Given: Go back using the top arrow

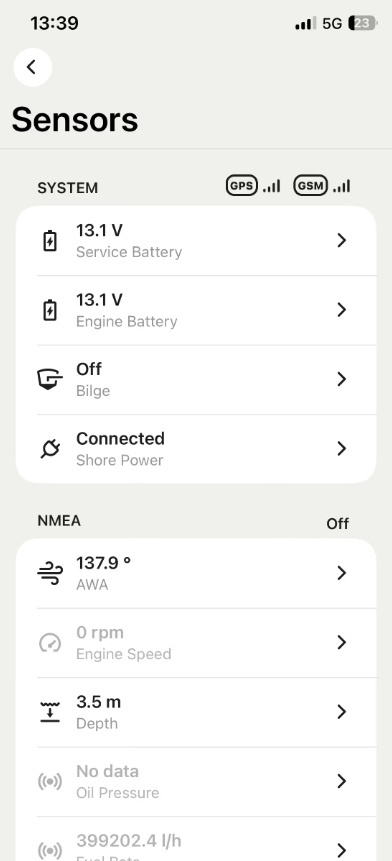Looking at the screenshot, I should [x=32, y=67].
